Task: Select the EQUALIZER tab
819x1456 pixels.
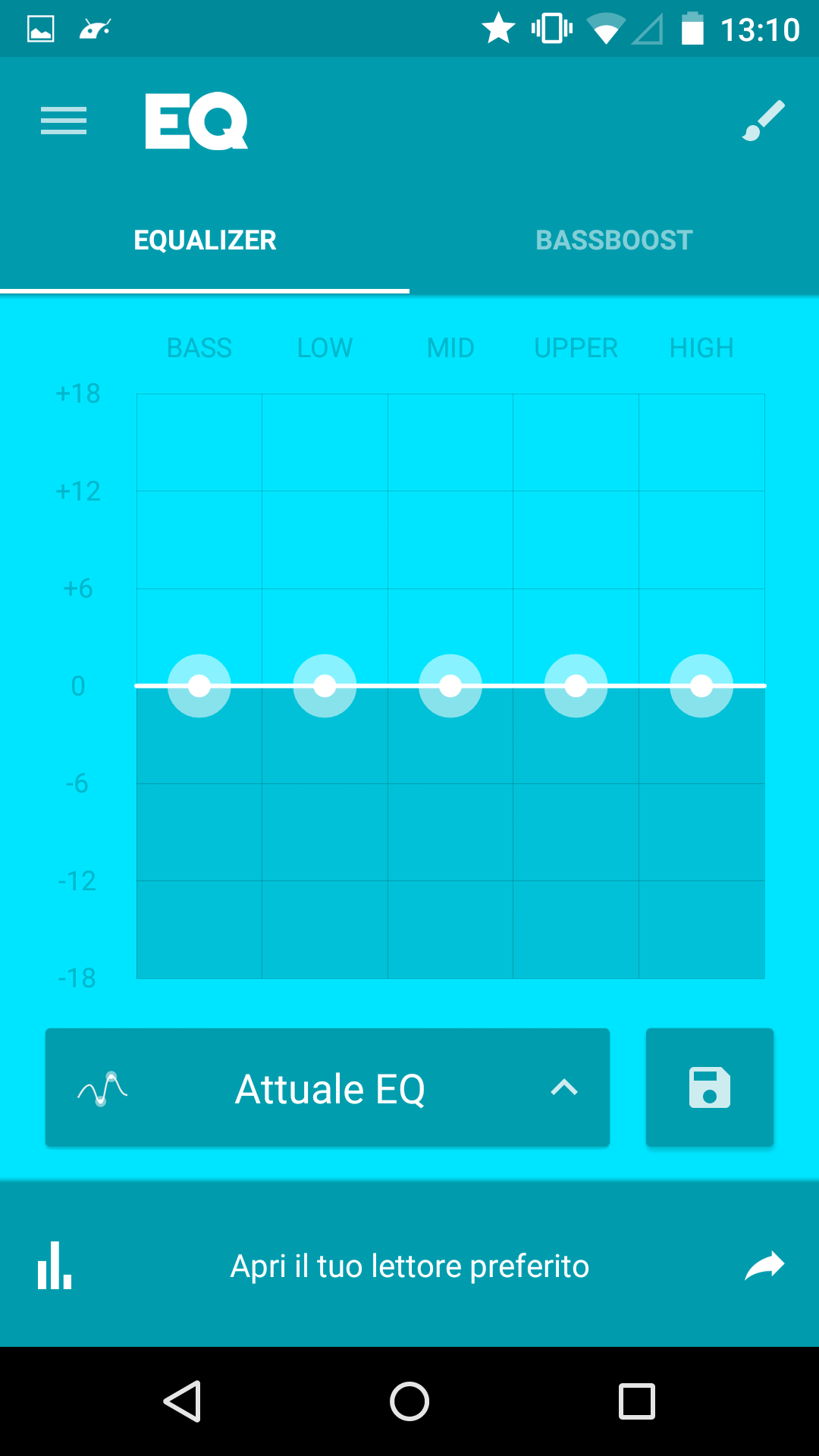Action: click(x=205, y=240)
